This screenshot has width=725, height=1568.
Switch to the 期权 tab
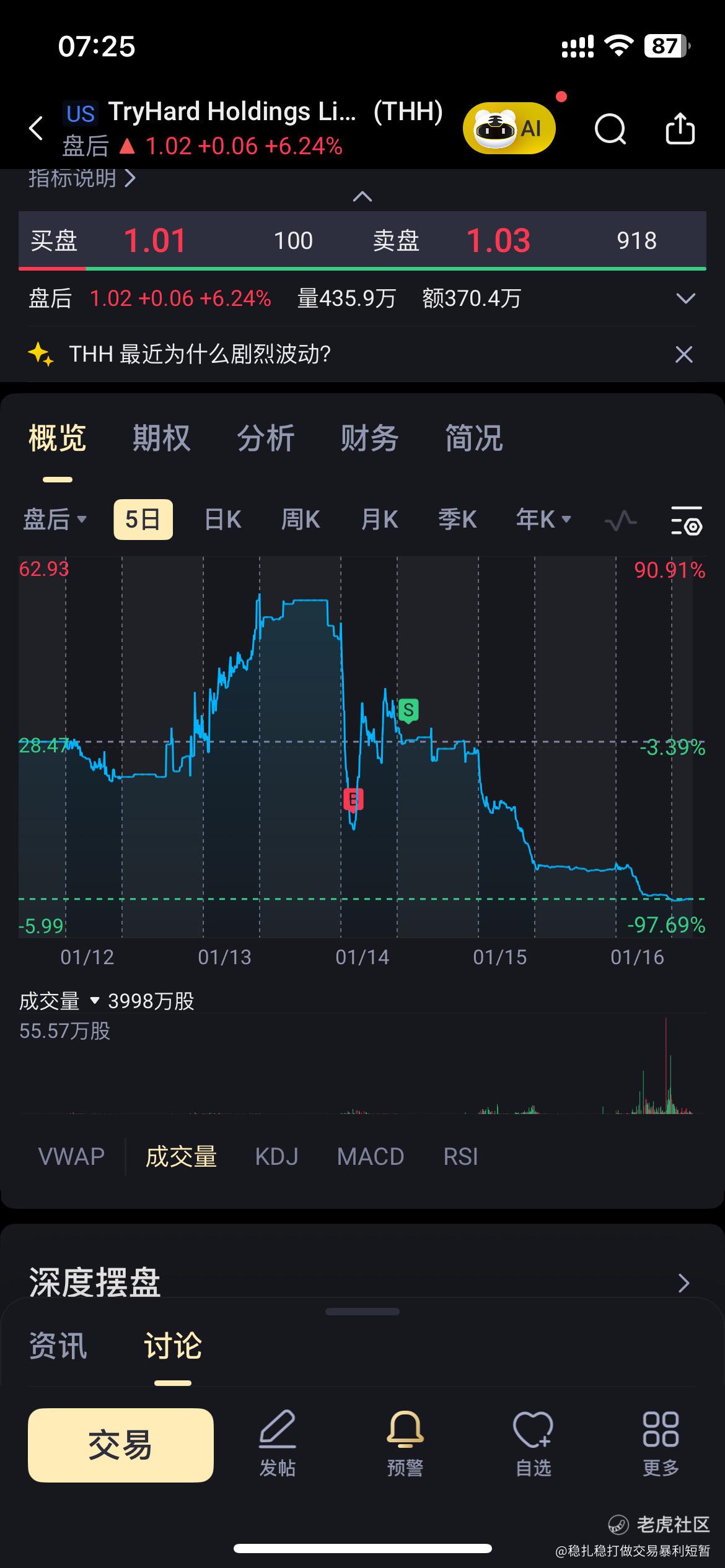tap(161, 438)
